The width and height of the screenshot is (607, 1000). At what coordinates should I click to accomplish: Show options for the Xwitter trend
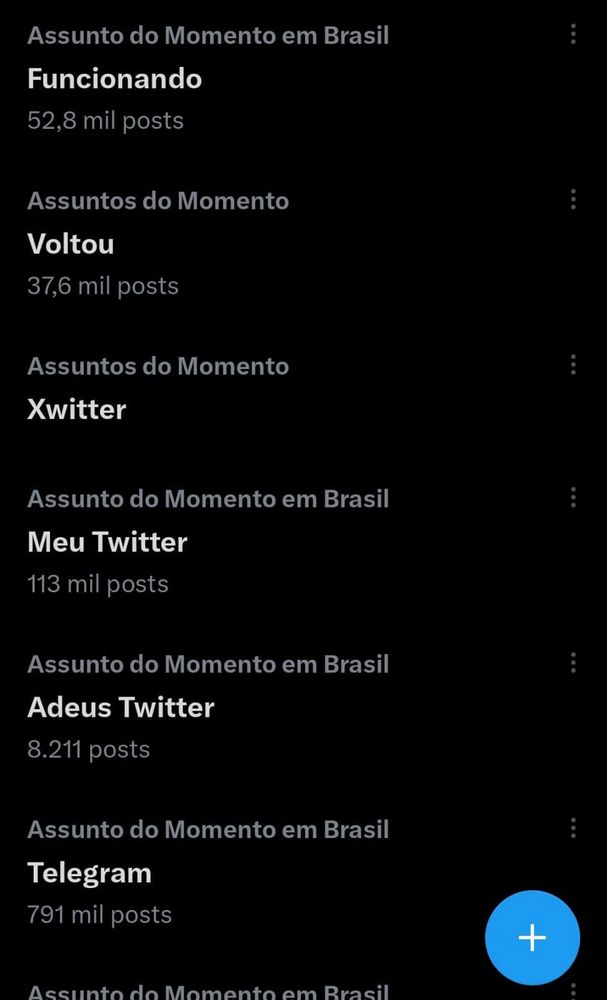(x=573, y=365)
